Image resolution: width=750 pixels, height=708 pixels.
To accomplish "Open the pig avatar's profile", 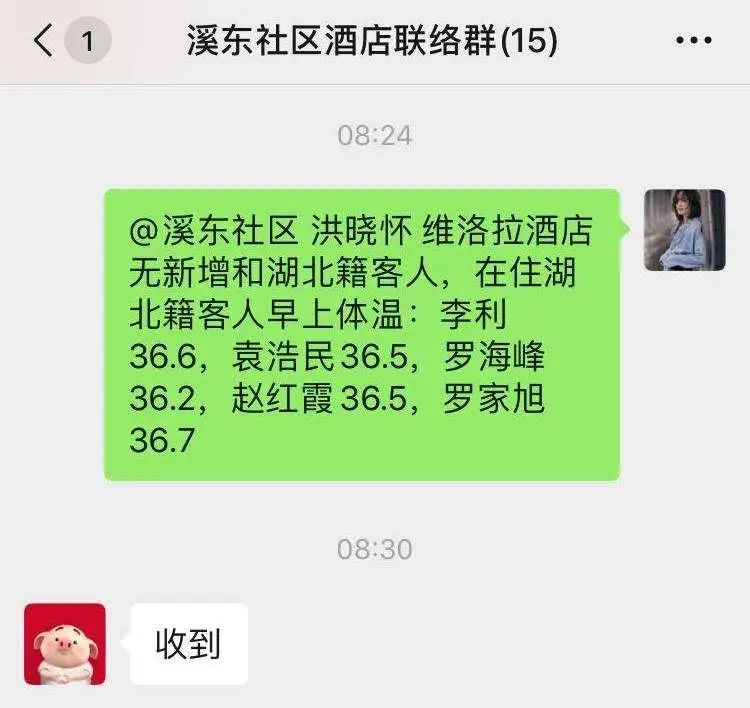I will [x=65, y=644].
